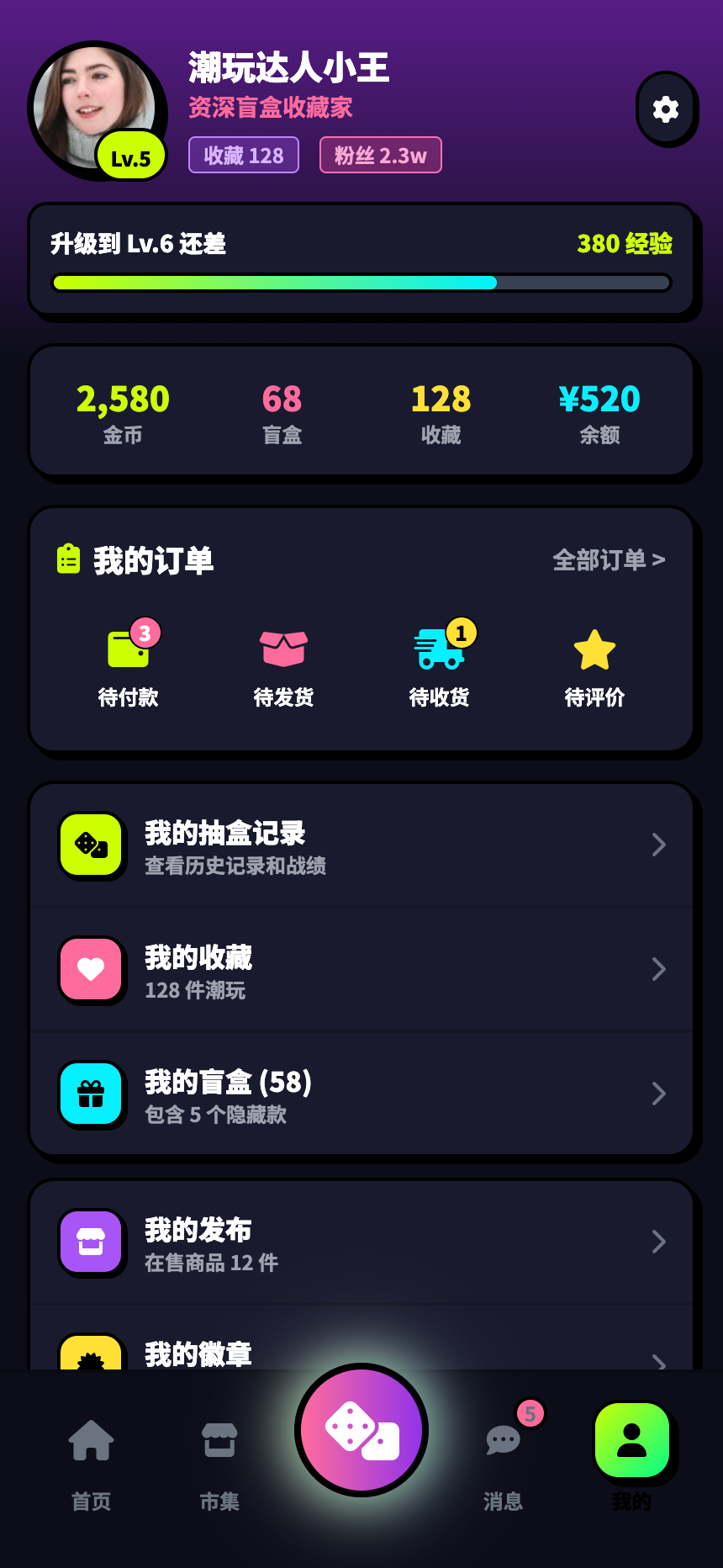Open the 待付款 pending payment orders icon

coord(128,648)
